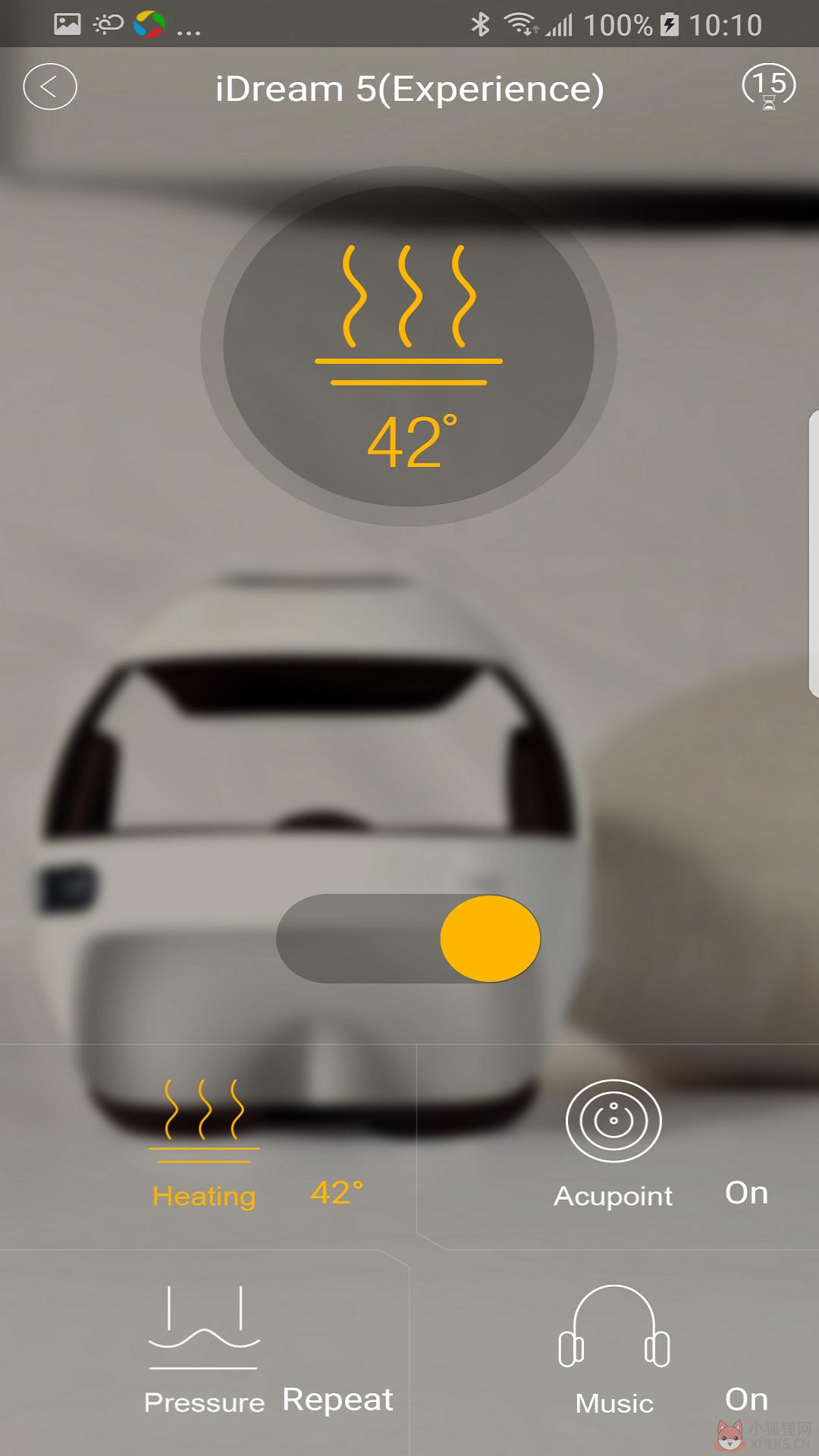
Task: Open the Pressure Repeat setting
Action: (x=205, y=1352)
